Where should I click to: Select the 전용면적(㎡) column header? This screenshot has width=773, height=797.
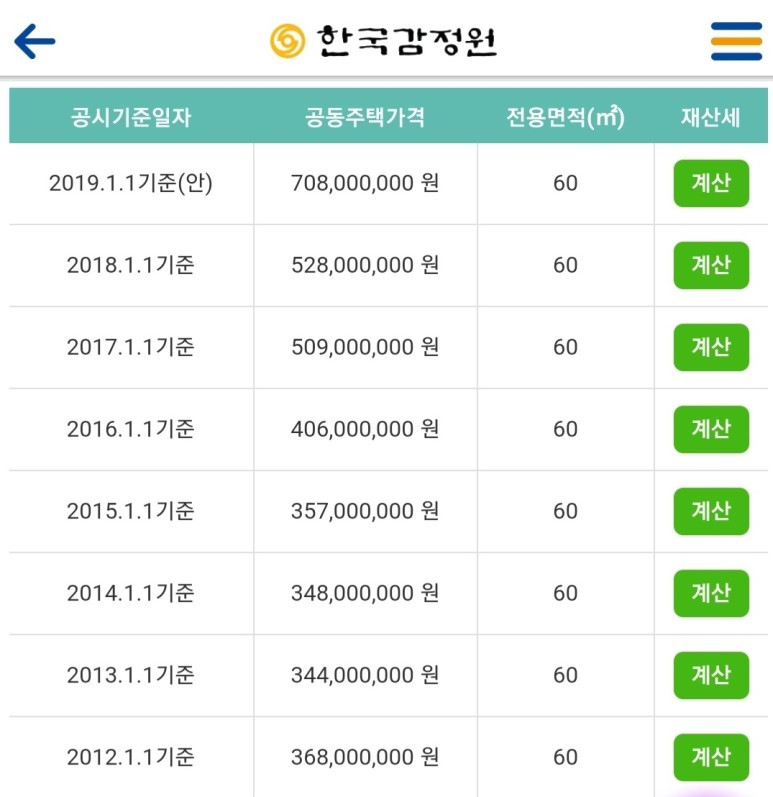[x=564, y=115]
